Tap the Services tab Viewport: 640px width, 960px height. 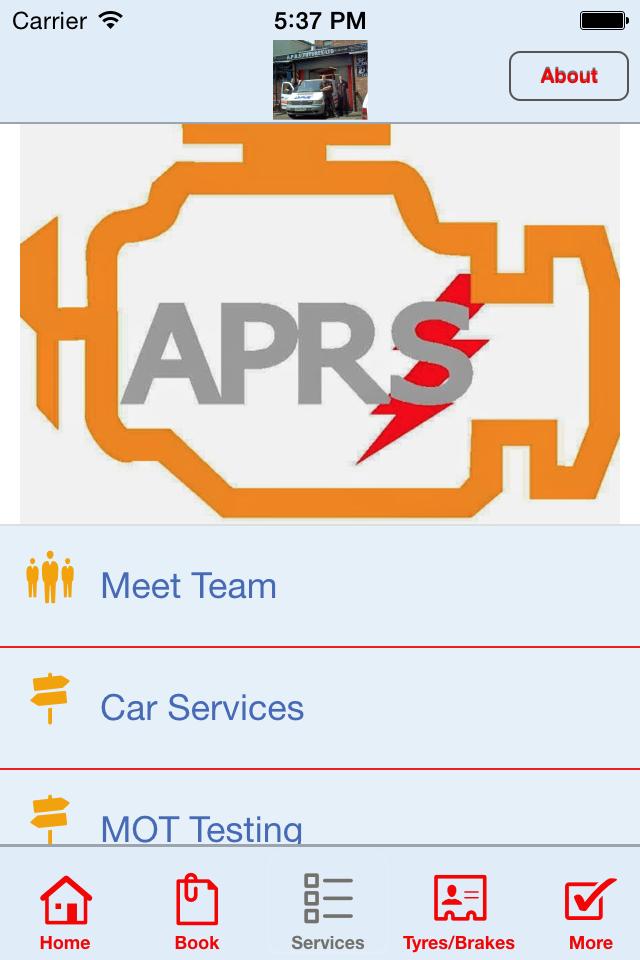pos(328,910)
